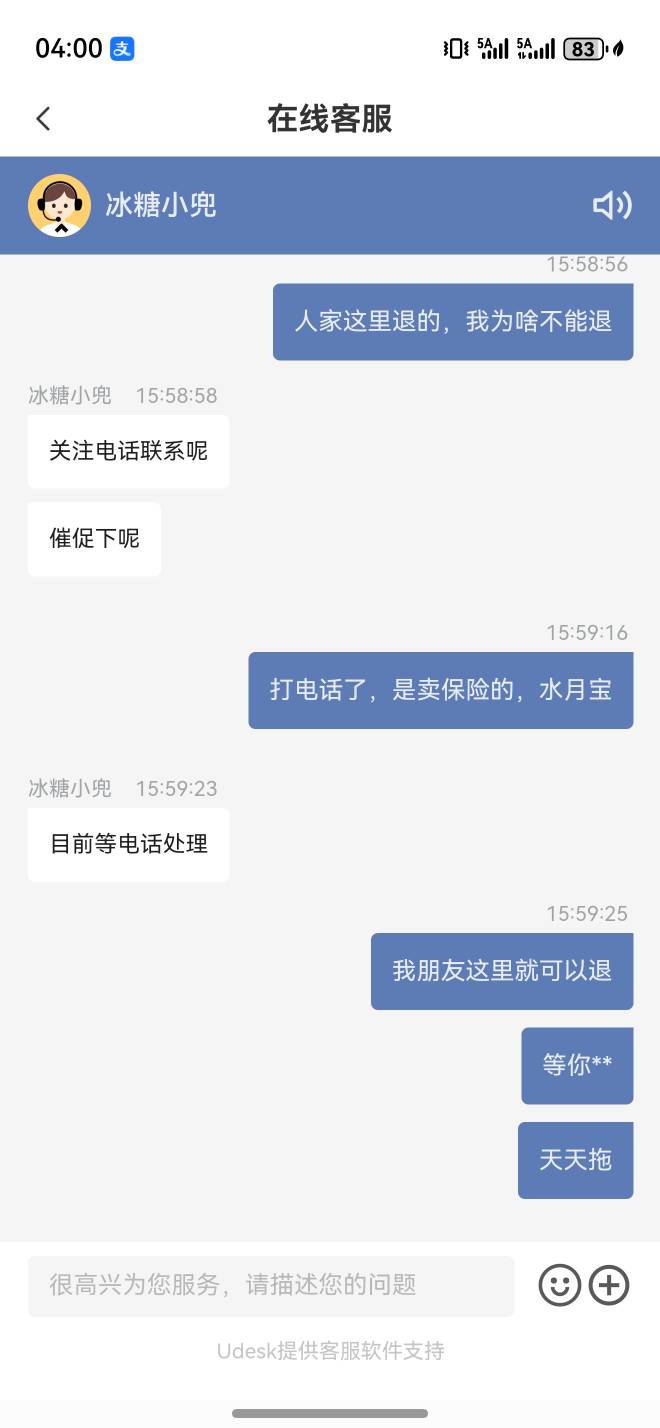Toggle the speaker sound icon
This screenshot has width=660, height=1428.
(x=612, y=205)
